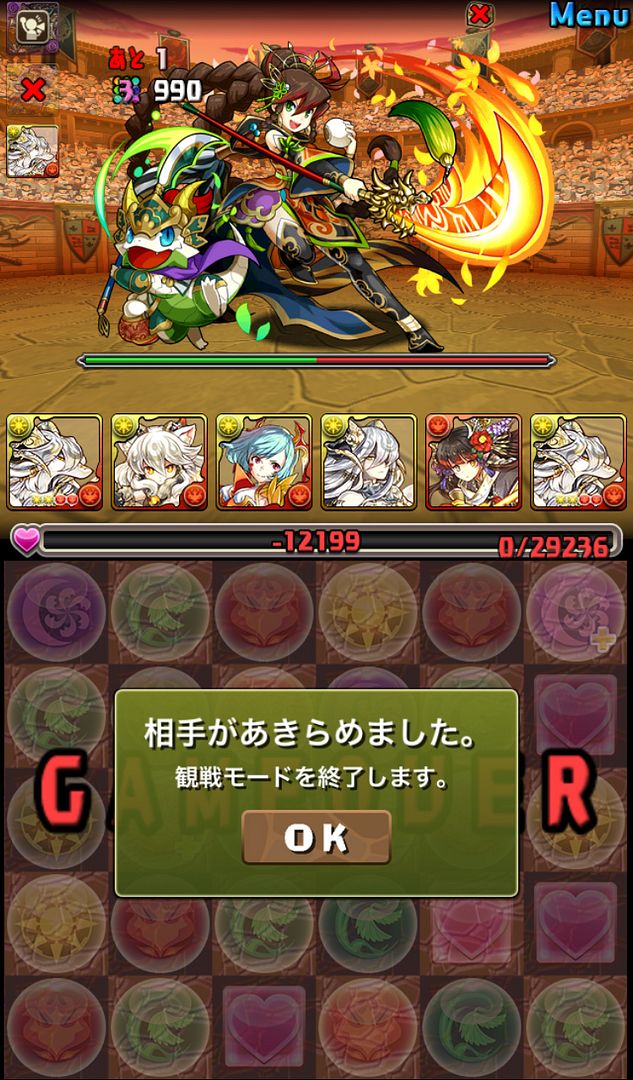Tap OK to end spectator mode
Viewport: 633px width, 1080px height.
pyautogui.click(x=316, y=838)
